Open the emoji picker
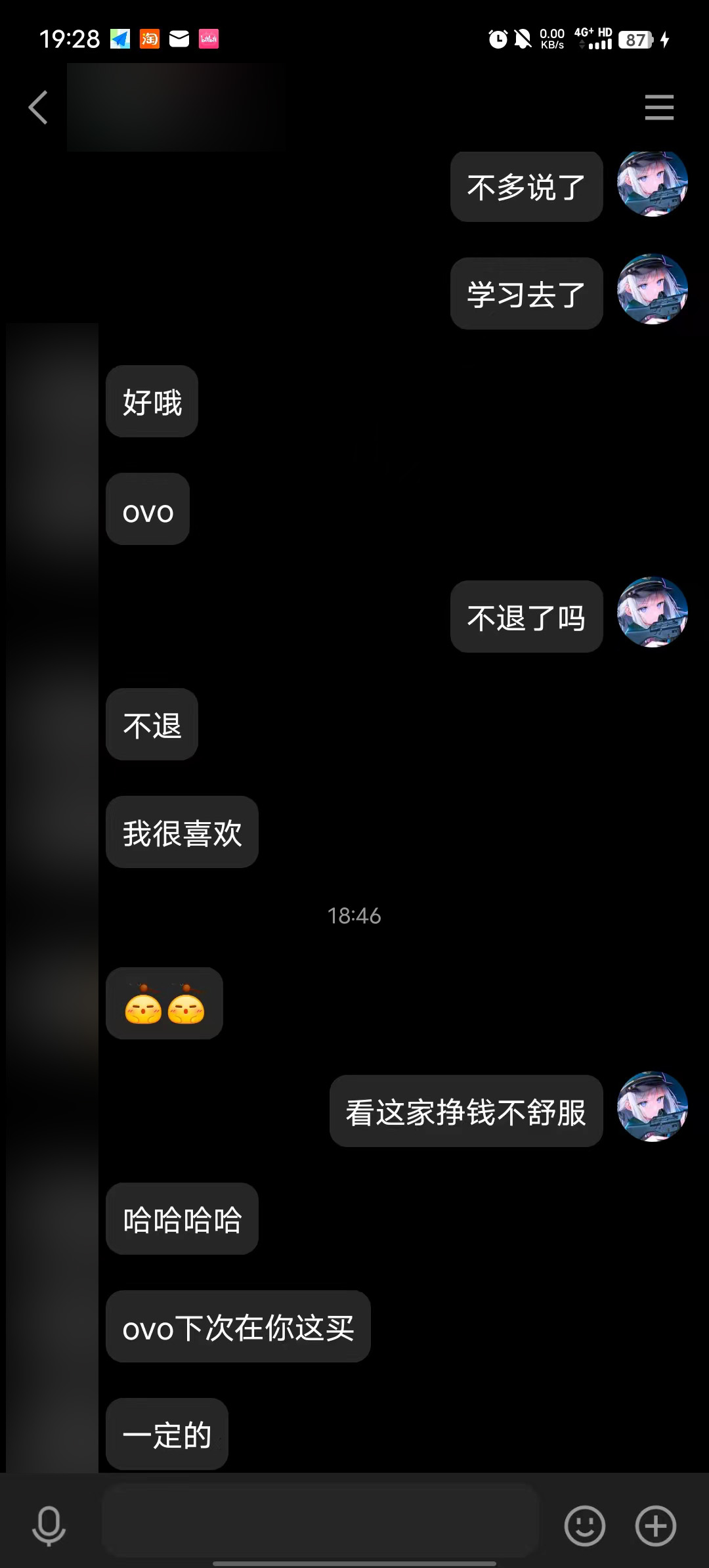 pos(584,1525)
